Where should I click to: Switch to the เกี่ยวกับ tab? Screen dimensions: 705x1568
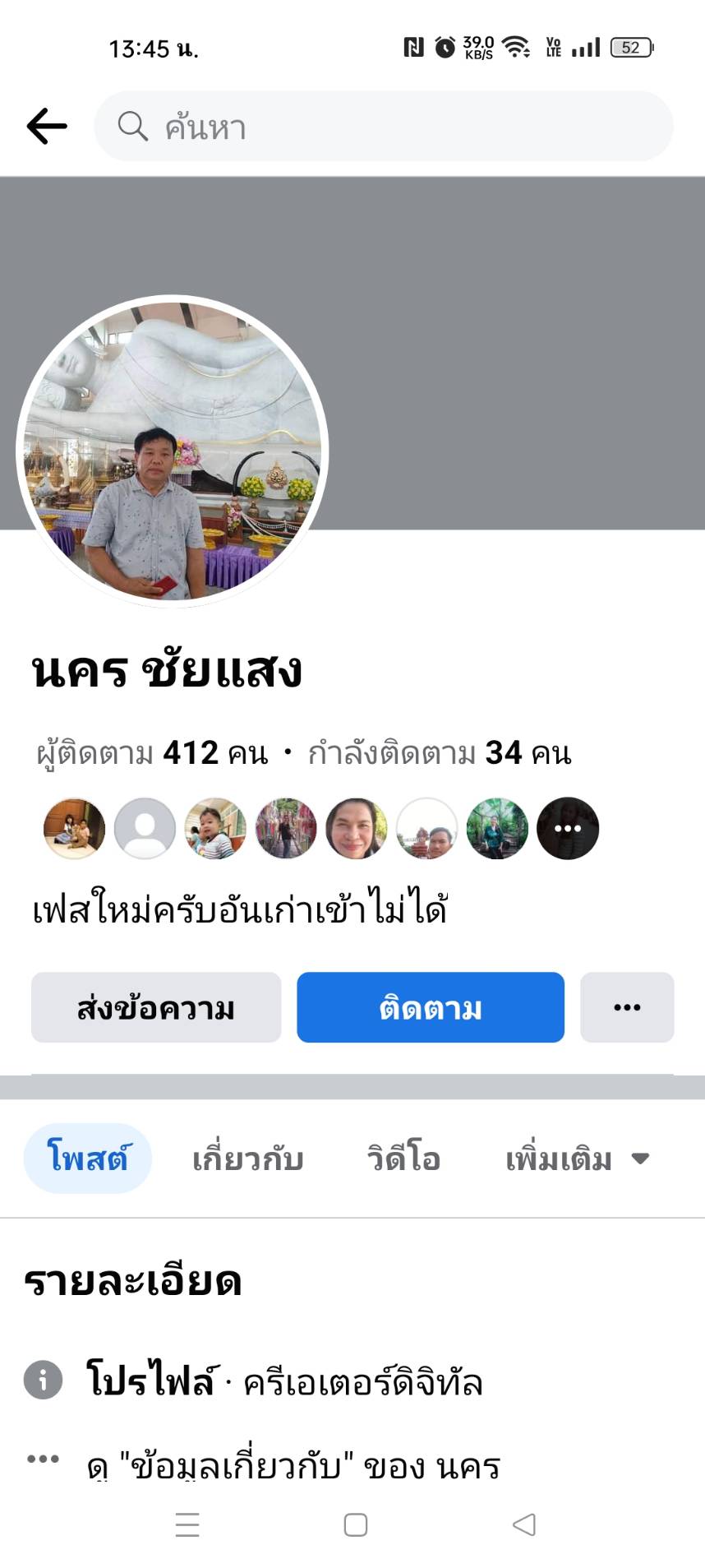248,1159
